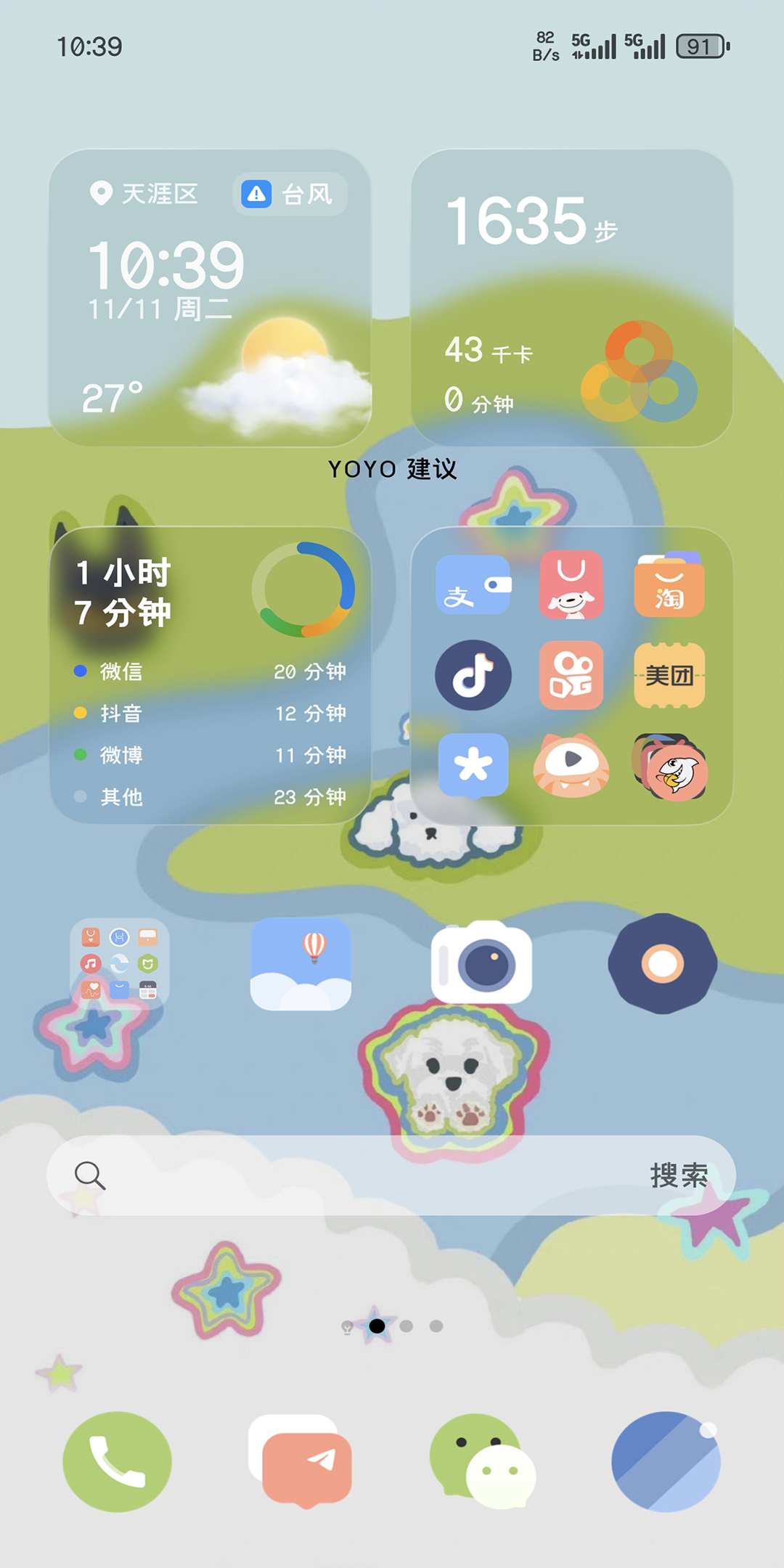Launch the JD shopping app
The image size is (784, 1568).
pos(571,585)
